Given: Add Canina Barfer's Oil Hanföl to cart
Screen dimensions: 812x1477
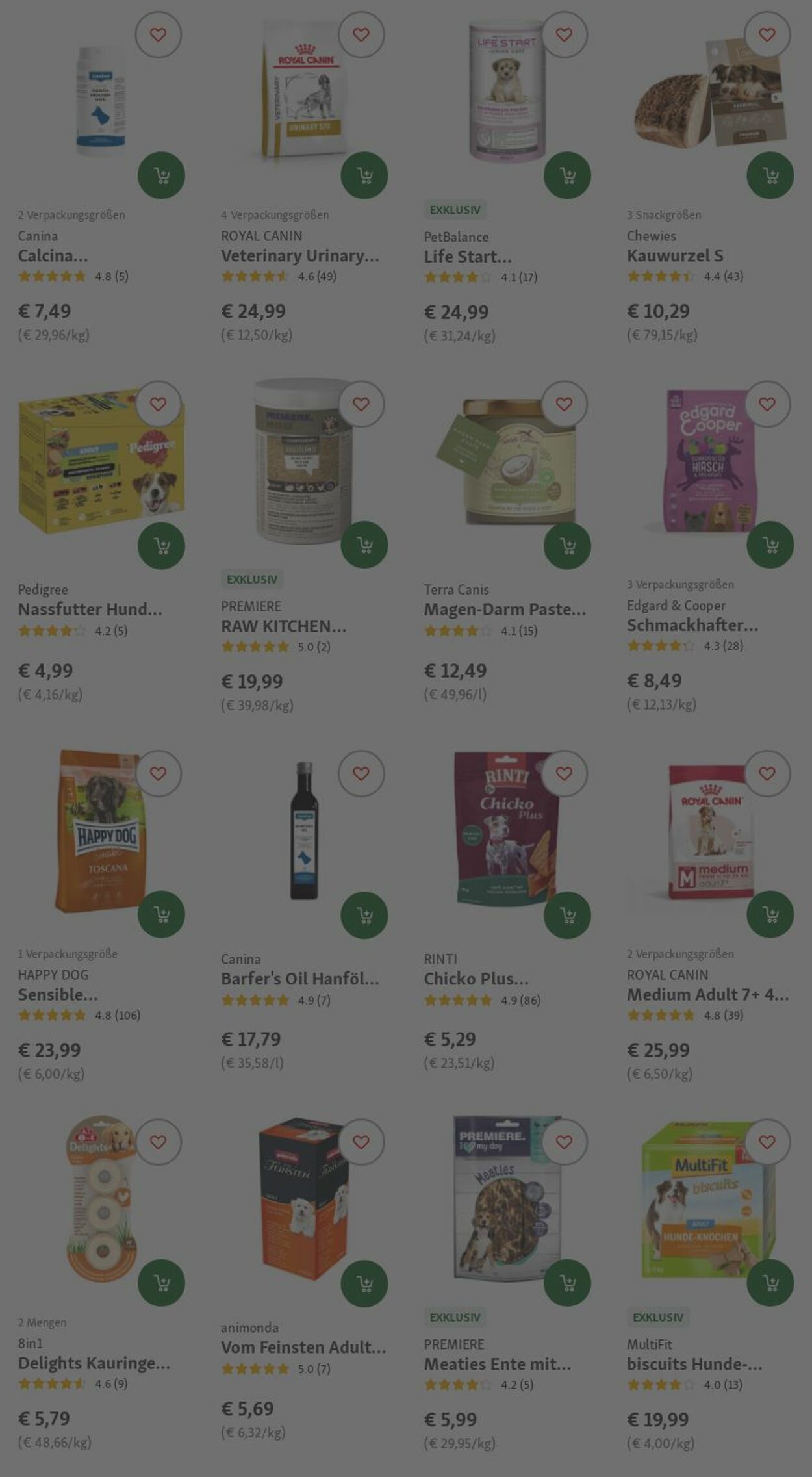Looking at the screenshot, I should click(x=364, y=915).
